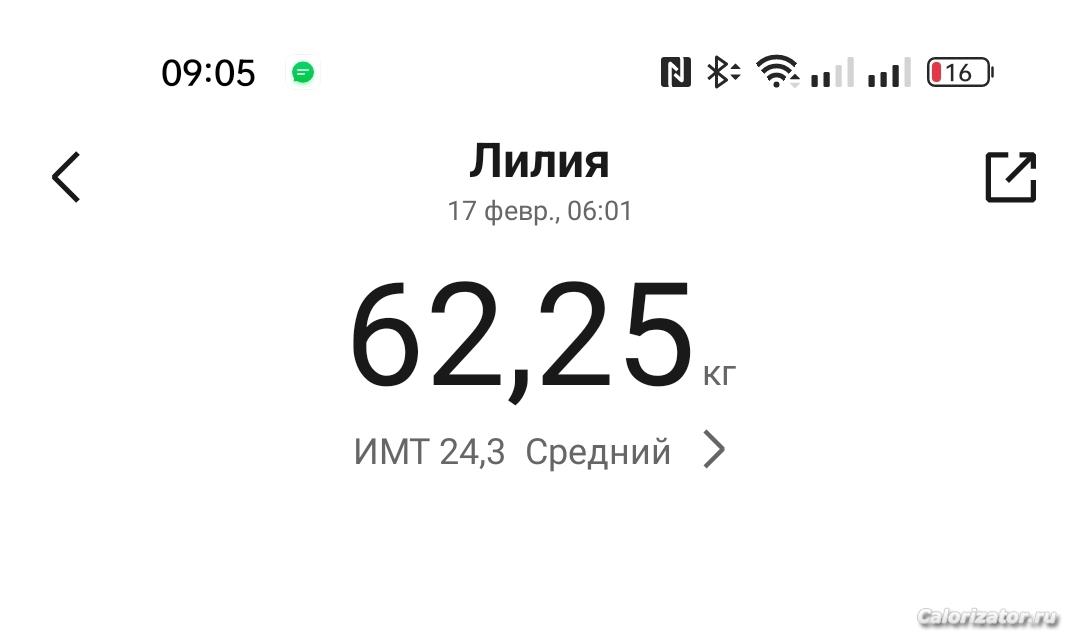Image resolution: width=1080 pixels, height=638 pixels.
Task: Share the weight measurement result
Action: (1010, 178)
